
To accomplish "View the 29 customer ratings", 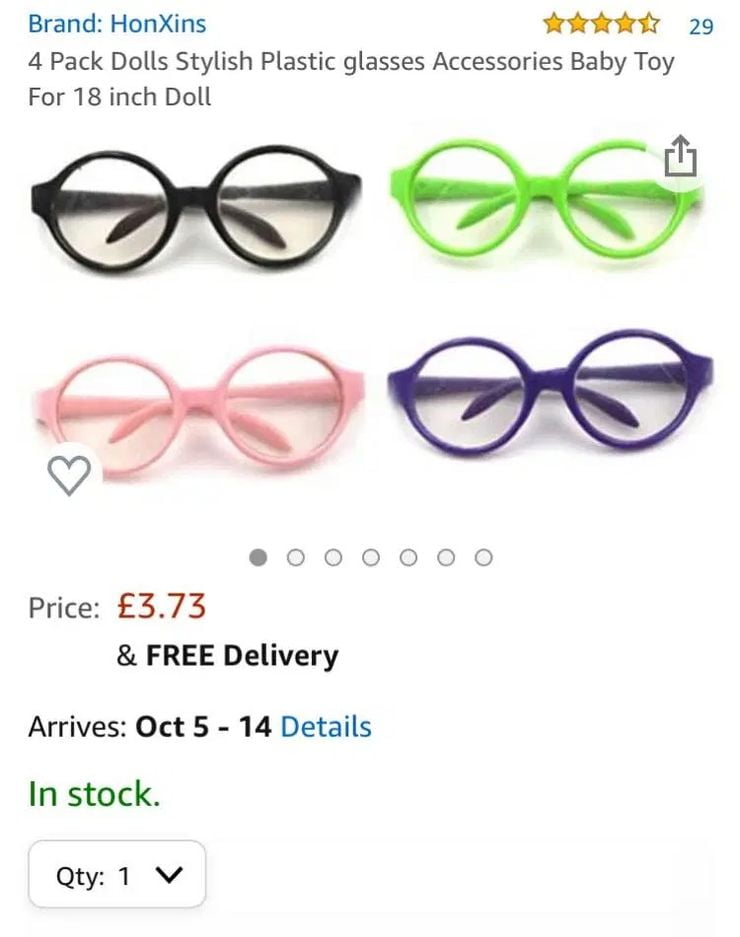I will (x=701, y=25).
